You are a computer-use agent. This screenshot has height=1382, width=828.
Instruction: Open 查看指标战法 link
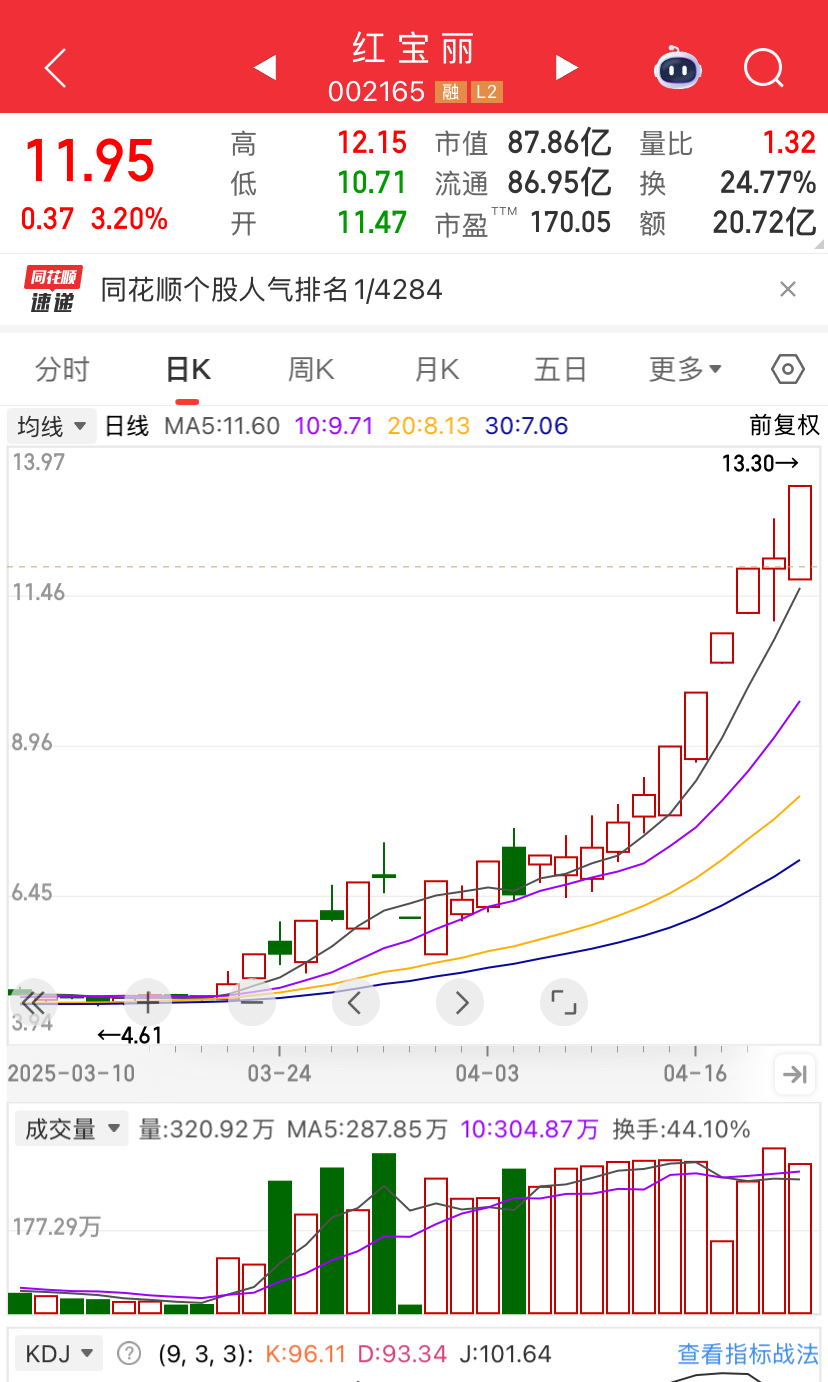[x=748, y=1354]
